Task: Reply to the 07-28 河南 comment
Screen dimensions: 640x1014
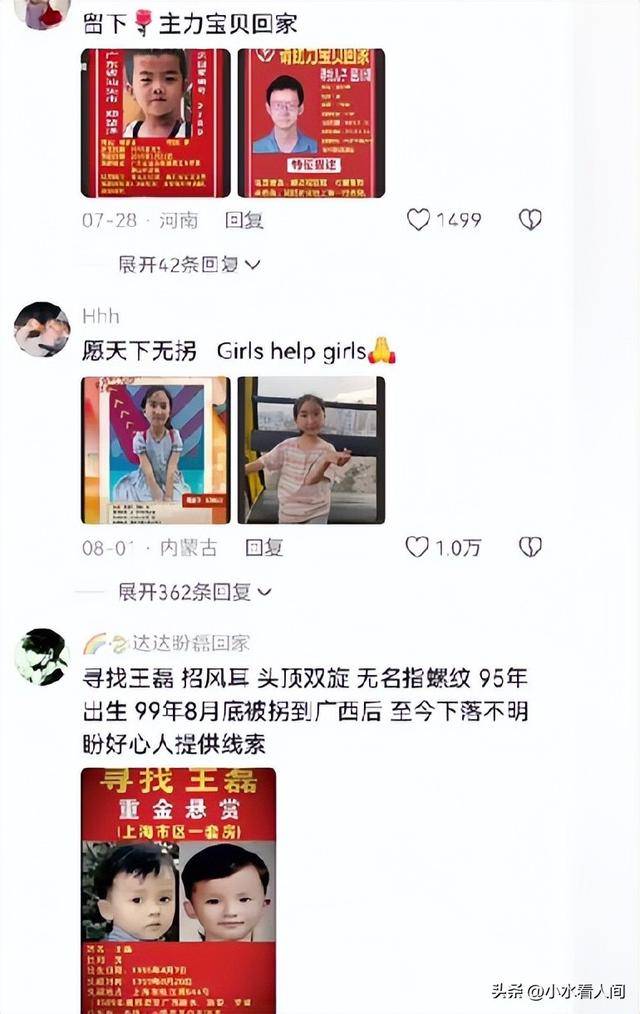Action: coord(244,220)
